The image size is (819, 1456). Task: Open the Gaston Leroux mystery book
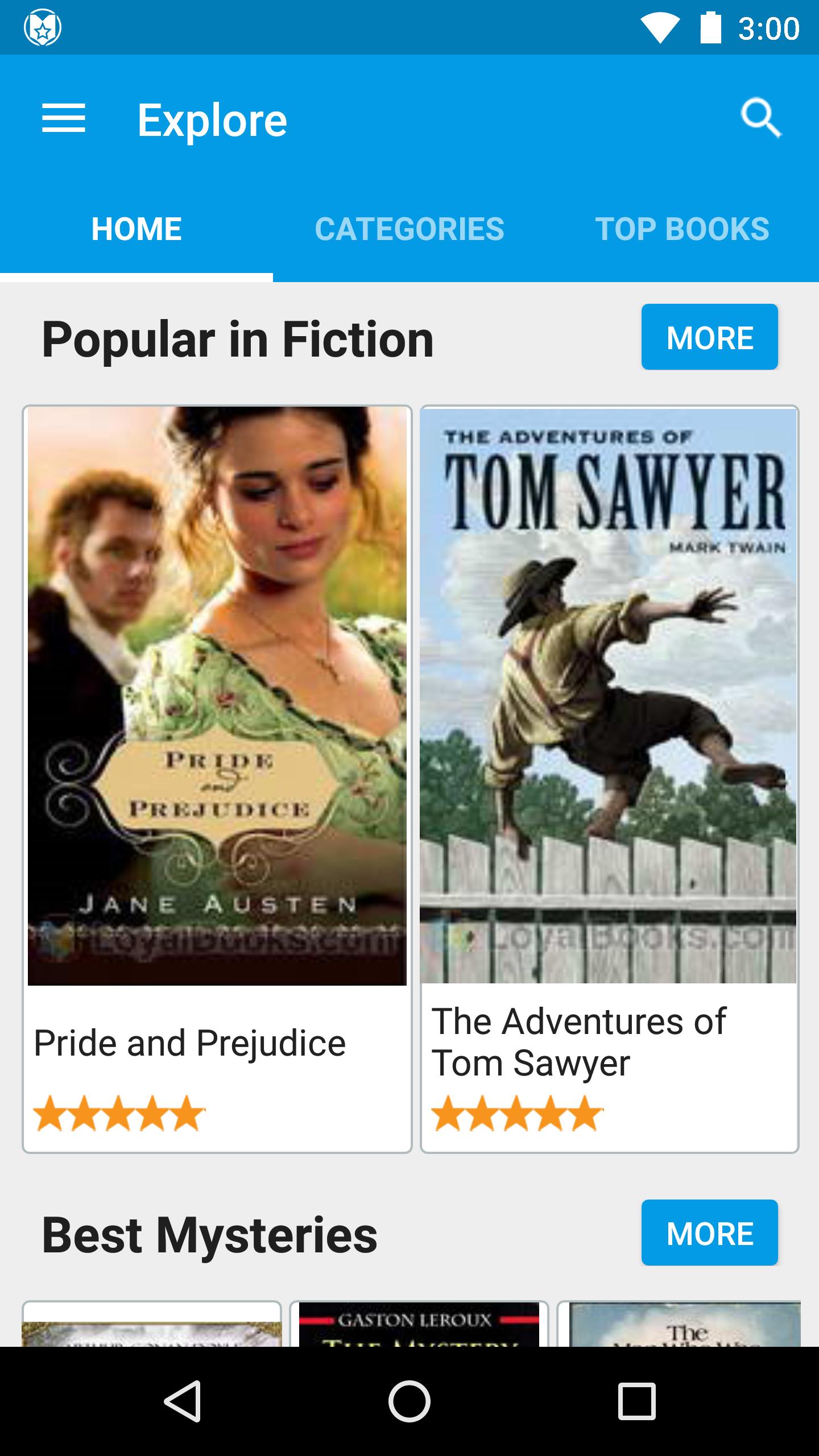[419, 1324]
